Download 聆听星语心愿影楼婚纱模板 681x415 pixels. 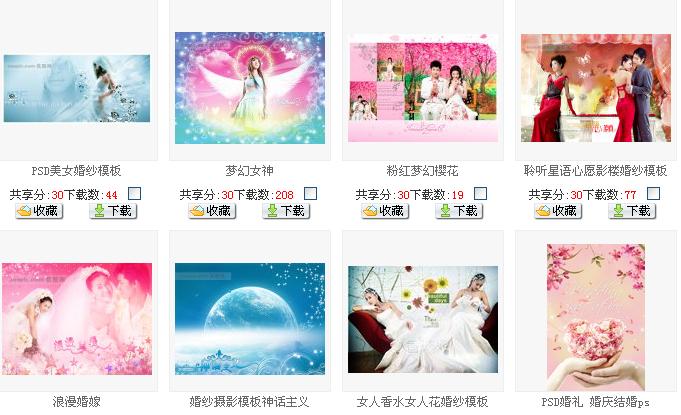point(631,211)
